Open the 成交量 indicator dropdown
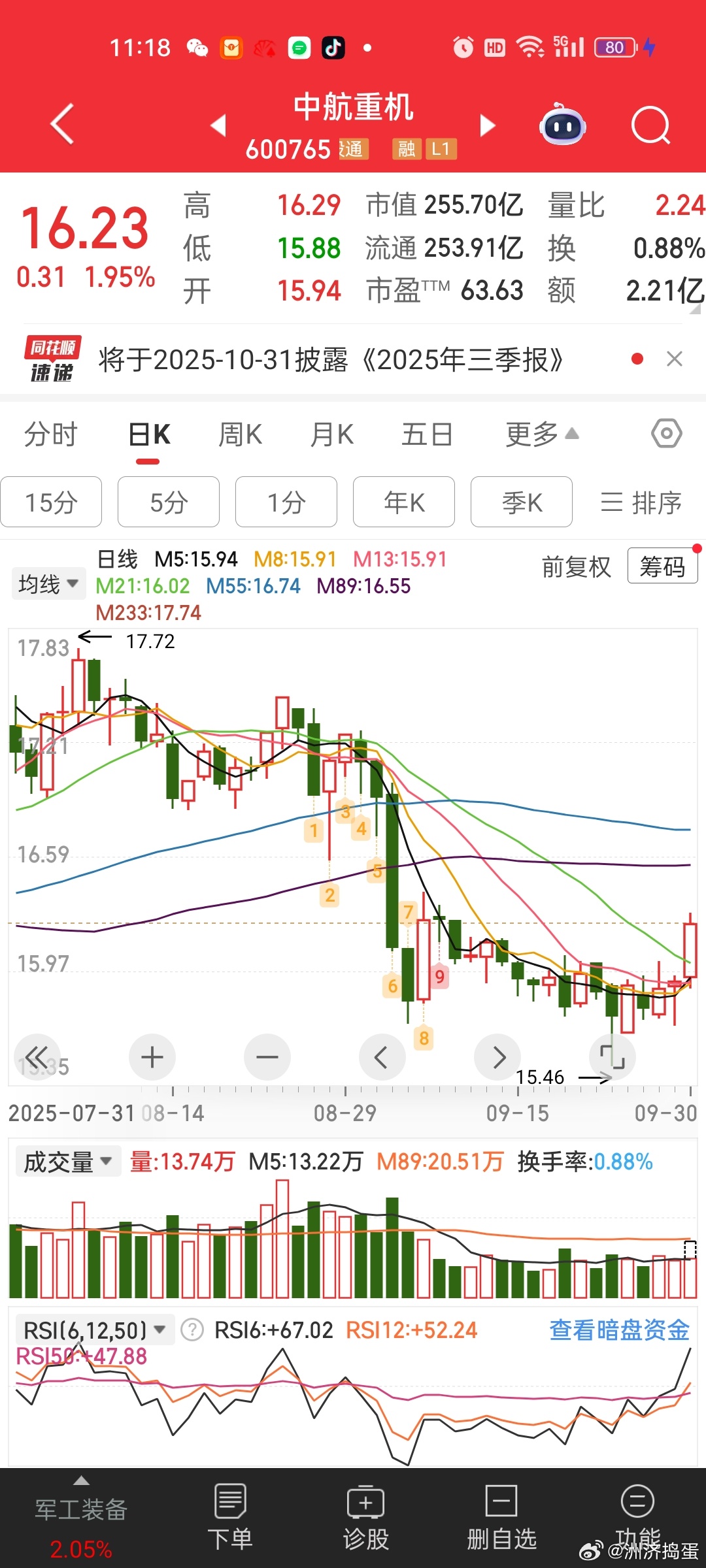Image resolution: width=706 pixels, height=1568 pixels. [x=68, y=1162]
